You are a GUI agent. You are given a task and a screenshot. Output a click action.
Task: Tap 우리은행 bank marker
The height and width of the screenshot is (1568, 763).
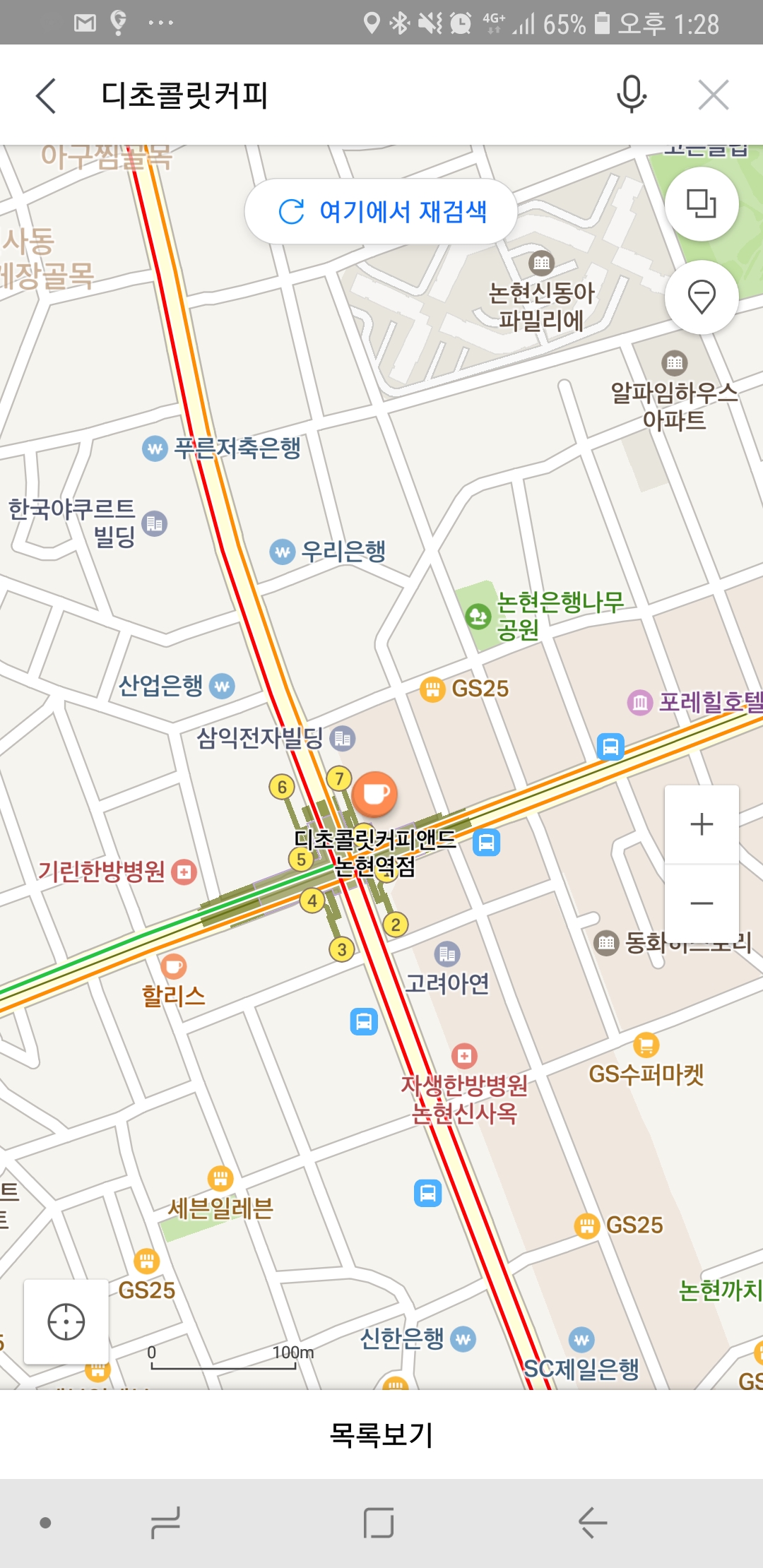point(283,552)
